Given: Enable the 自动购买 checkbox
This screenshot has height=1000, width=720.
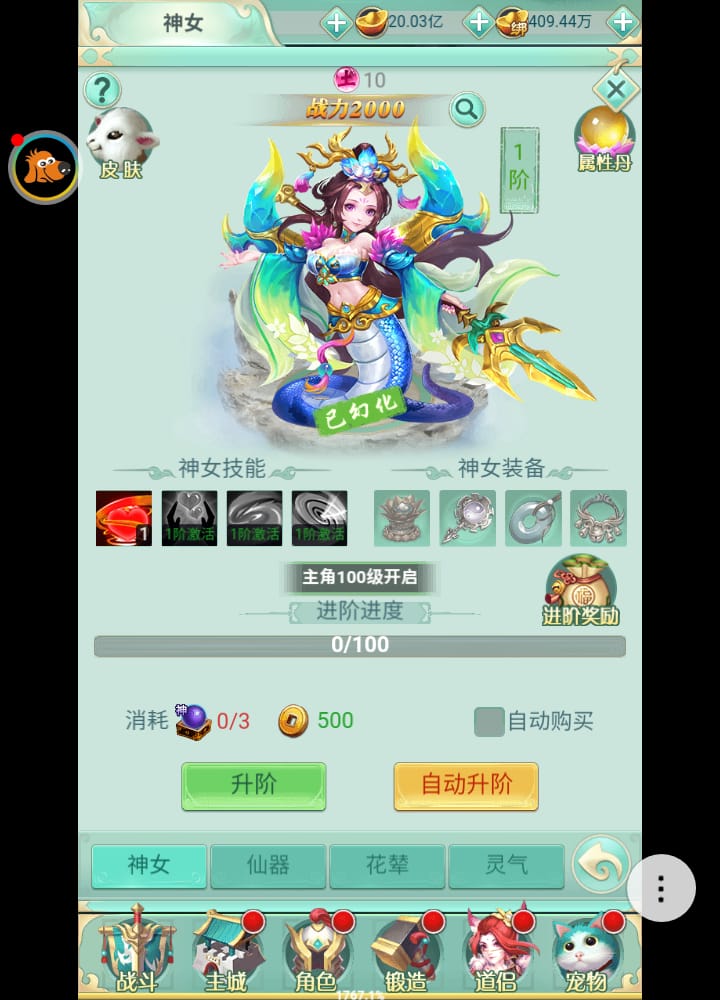Looking at the screenshot, I should point(488,721).
